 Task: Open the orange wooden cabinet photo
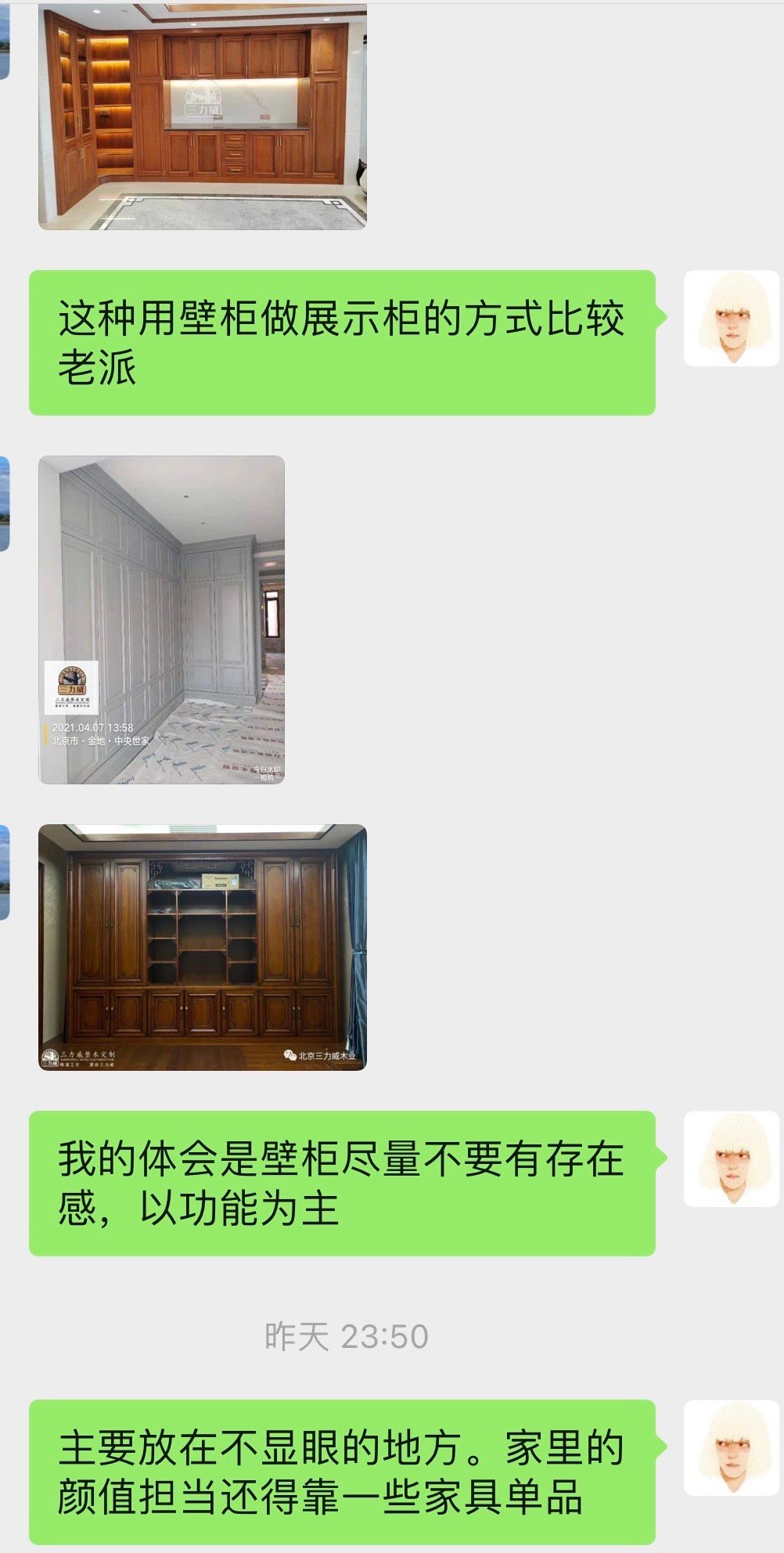[202, 117]
